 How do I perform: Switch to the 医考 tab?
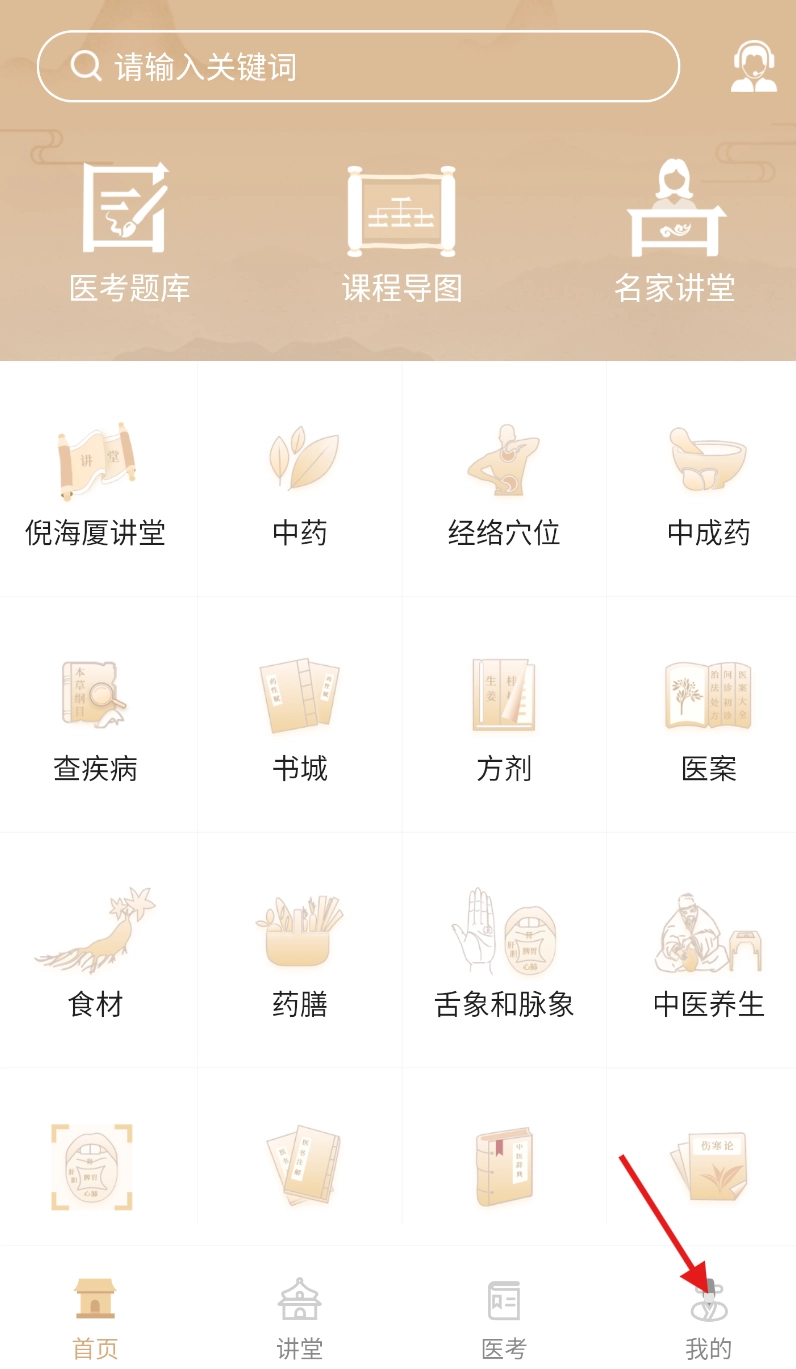(x=504, y=1318)
